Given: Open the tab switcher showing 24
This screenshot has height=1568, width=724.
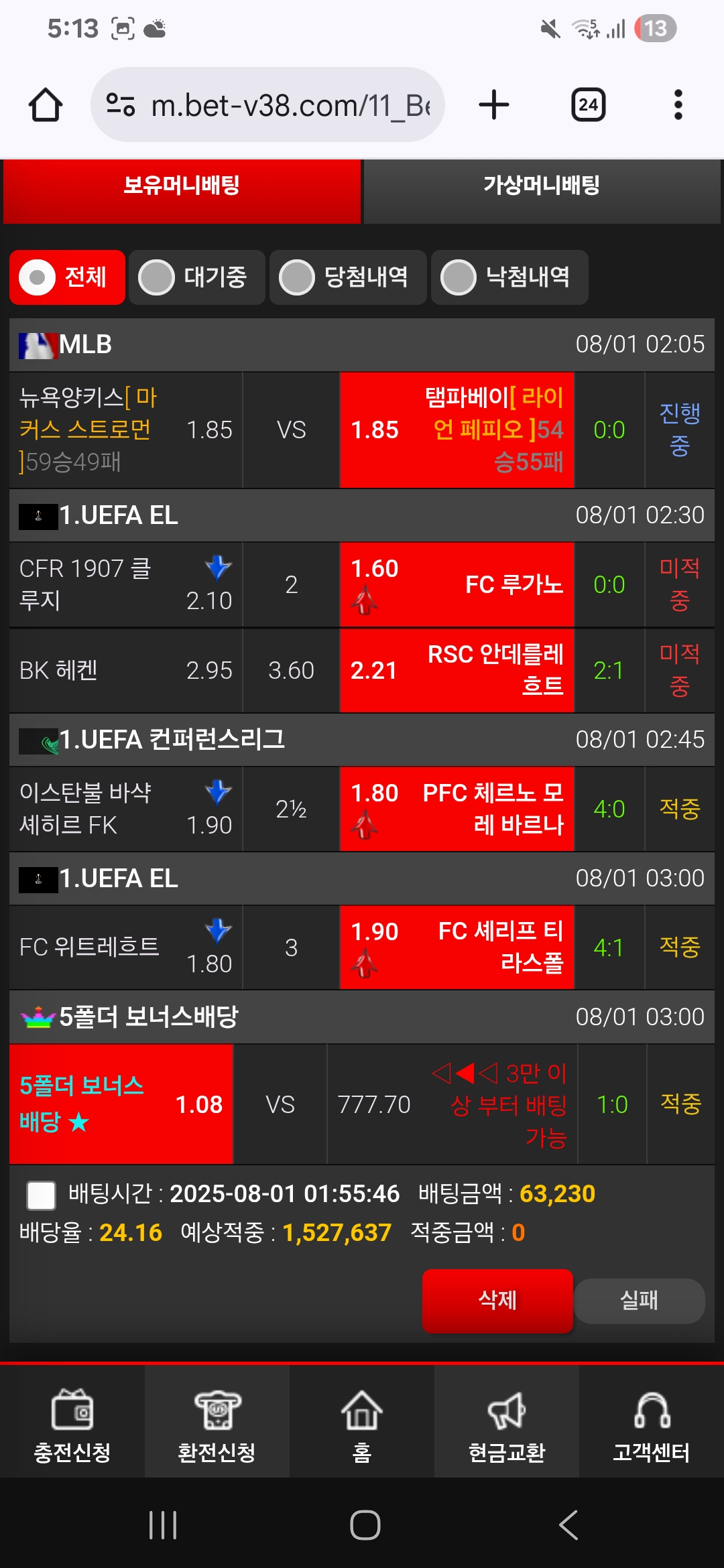Looking at the screenshot, I should [x=588, y=105].
